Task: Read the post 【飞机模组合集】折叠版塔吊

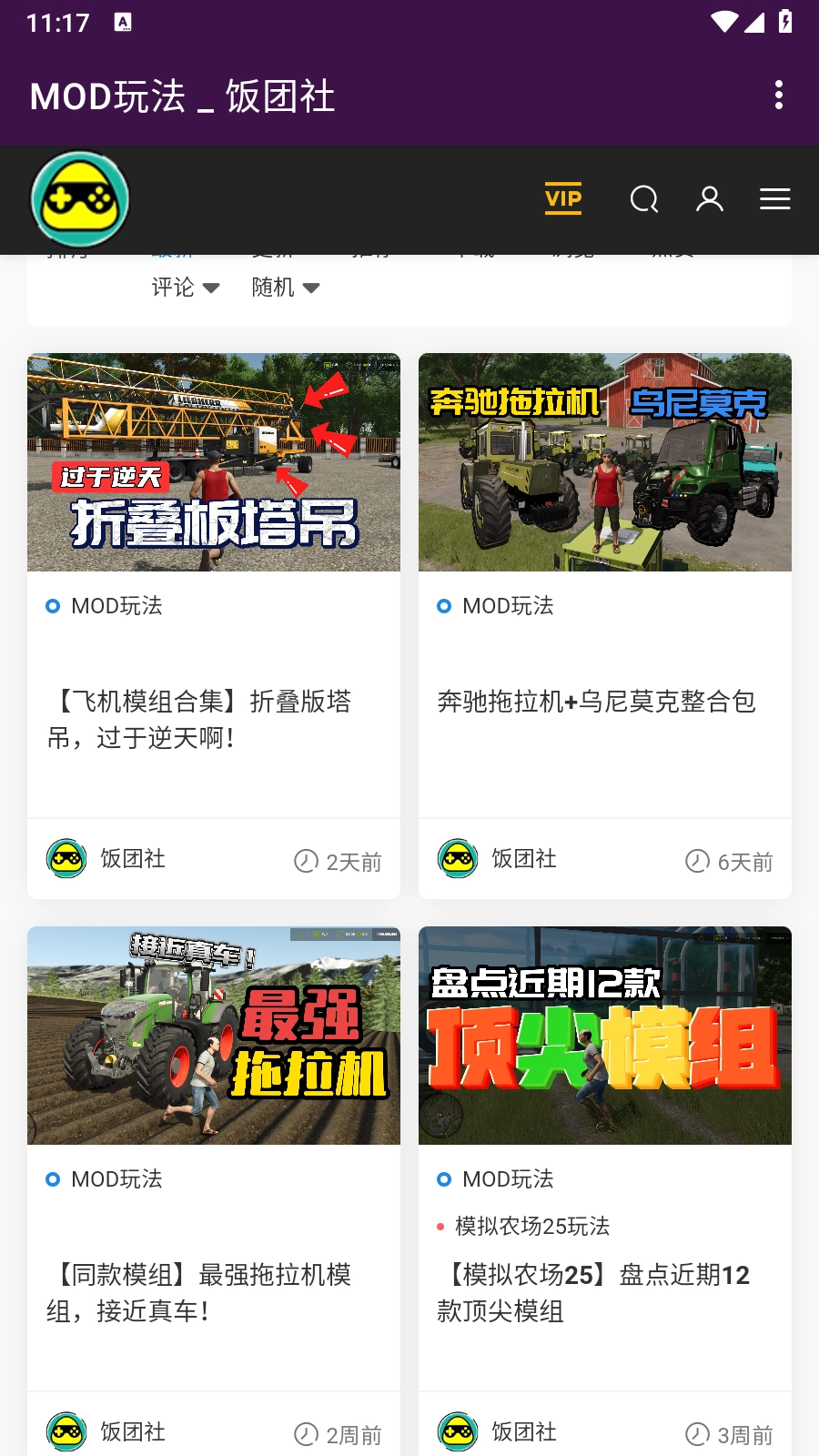Action: click(x=199, y=719)
